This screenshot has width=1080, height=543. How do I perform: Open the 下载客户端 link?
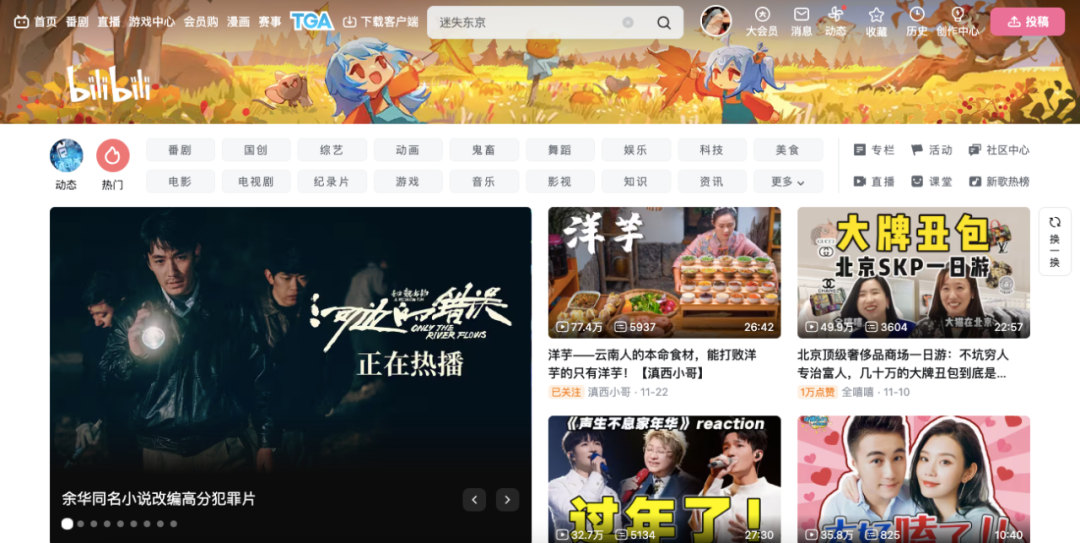[381, 21]
